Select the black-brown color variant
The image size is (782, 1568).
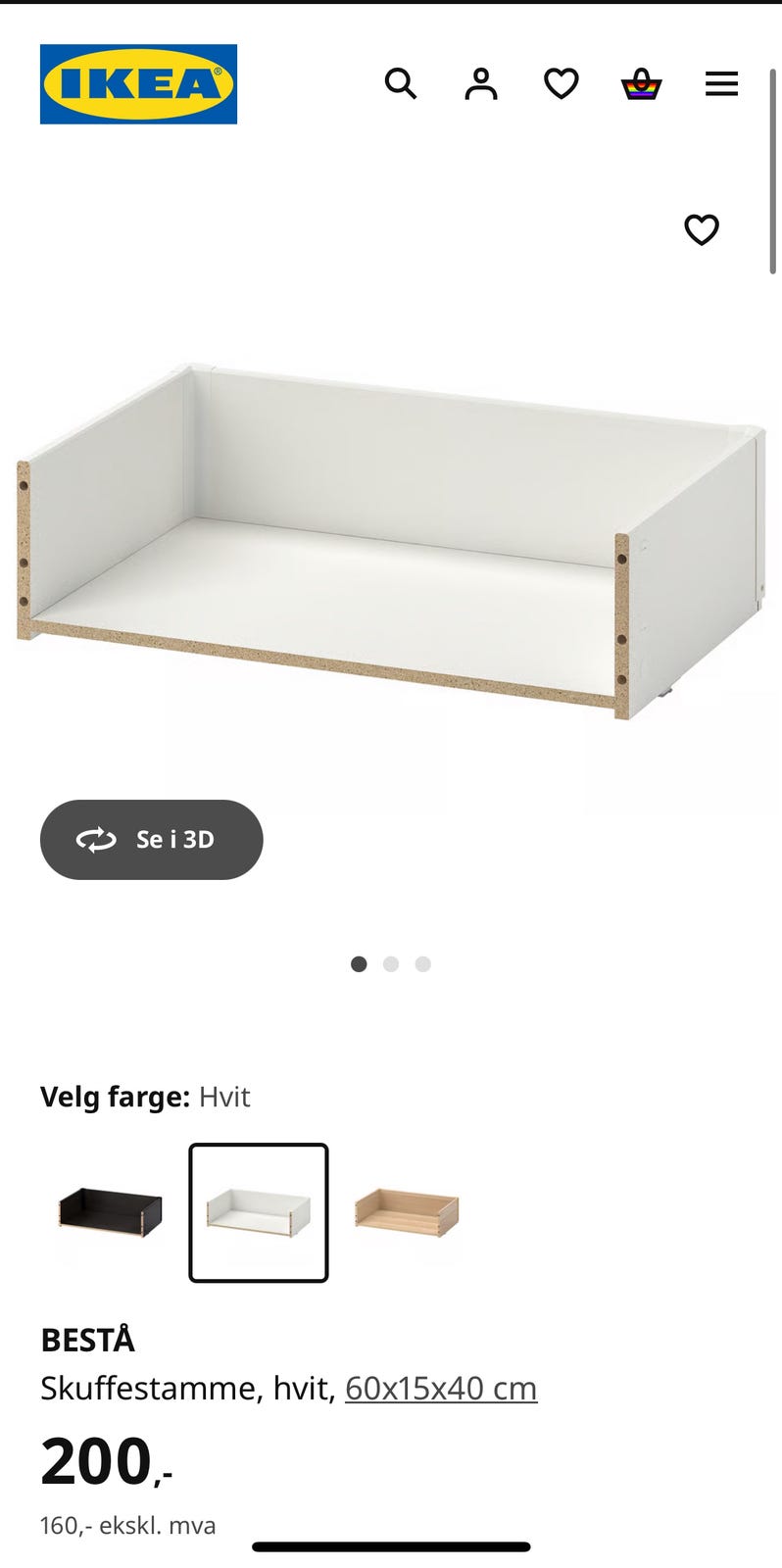point(107,1212)
